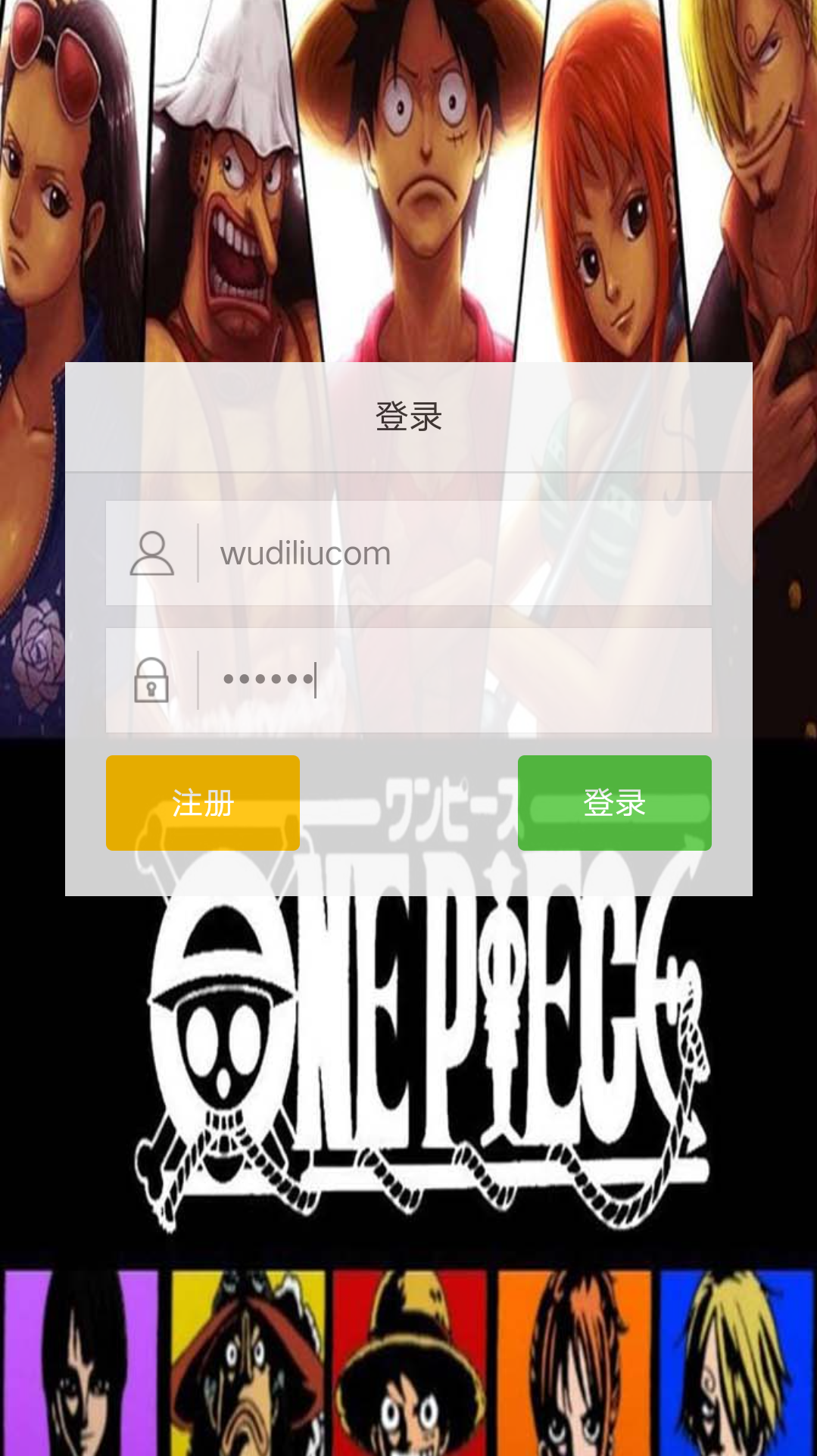
Task: Tap the yellow 注册 register button
Action: point(203,803)
